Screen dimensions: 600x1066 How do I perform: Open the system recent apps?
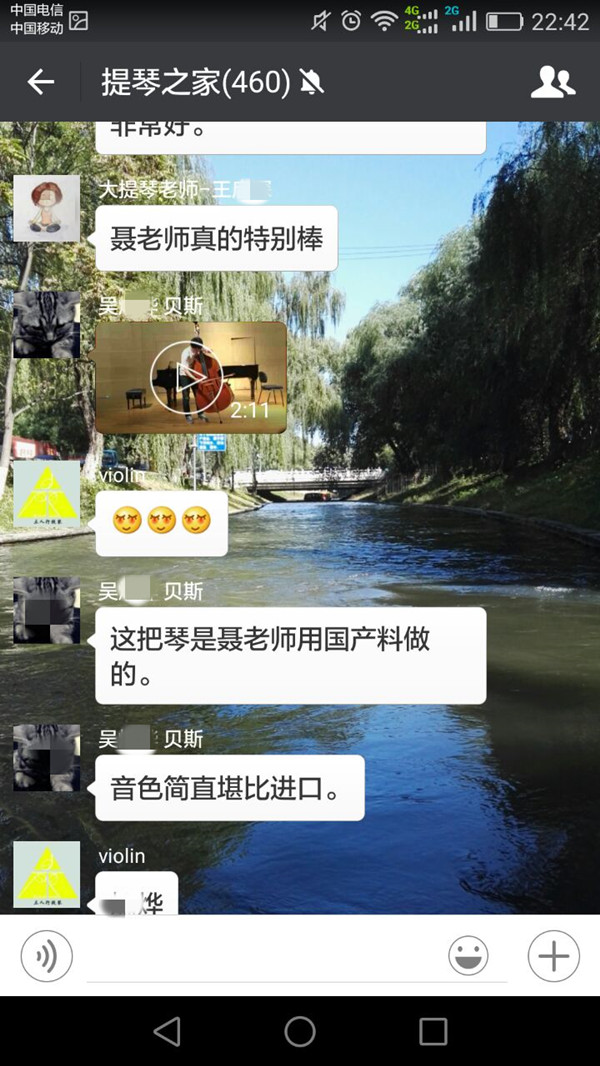coord(433,1031)
